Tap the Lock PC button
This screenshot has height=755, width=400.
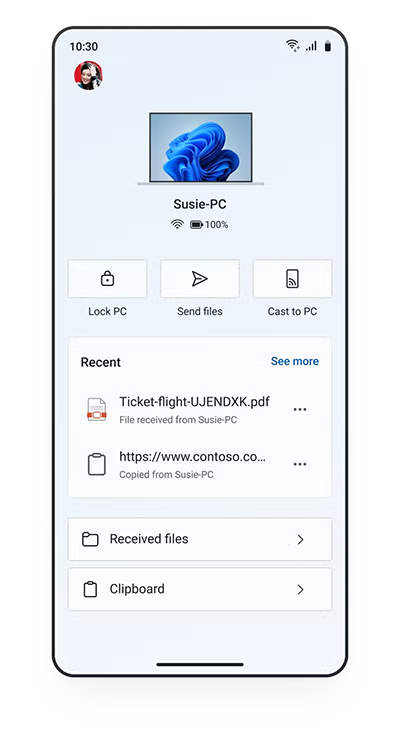tap(107, 279)
